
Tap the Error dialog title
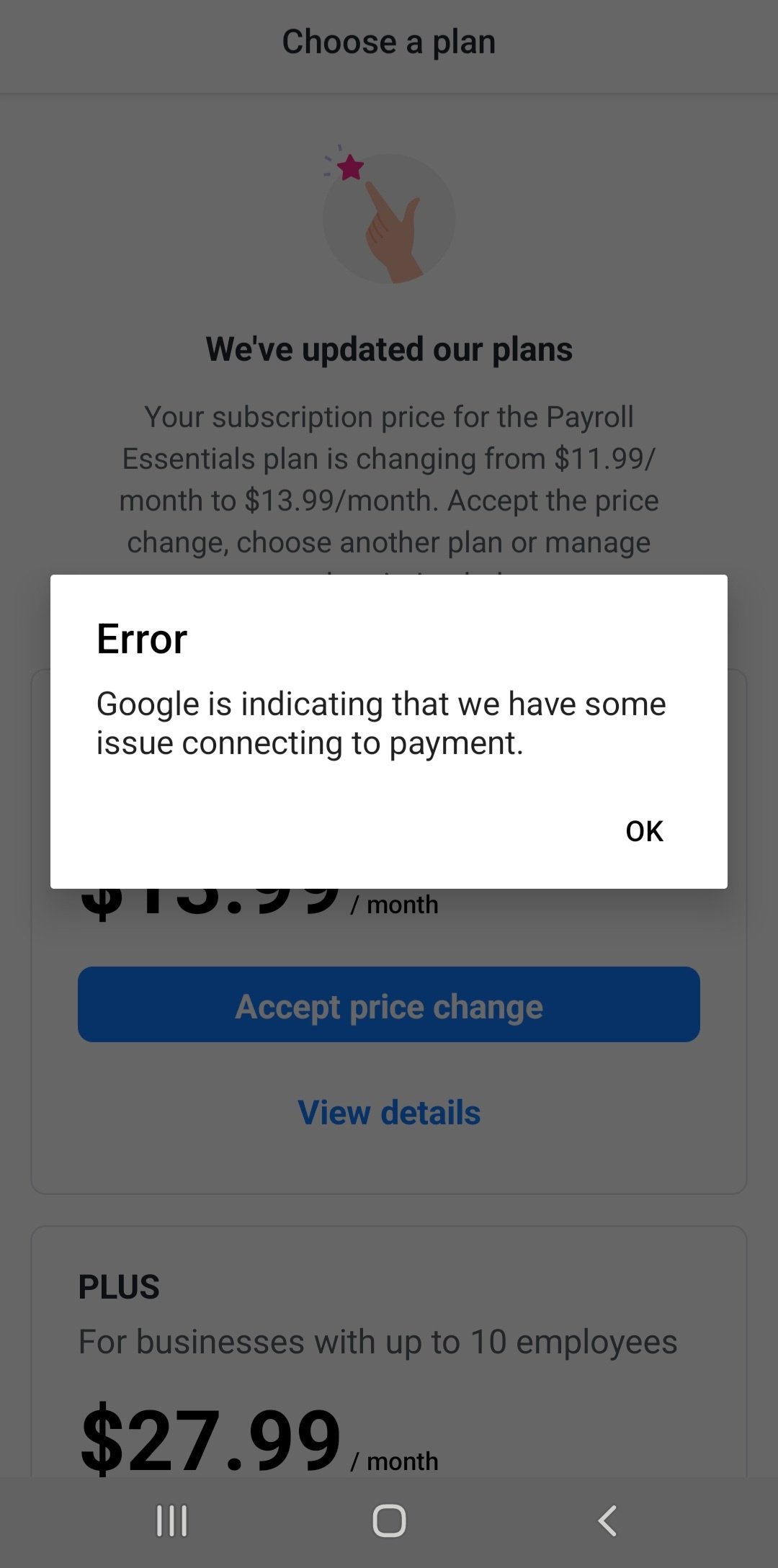click(141, 637)
